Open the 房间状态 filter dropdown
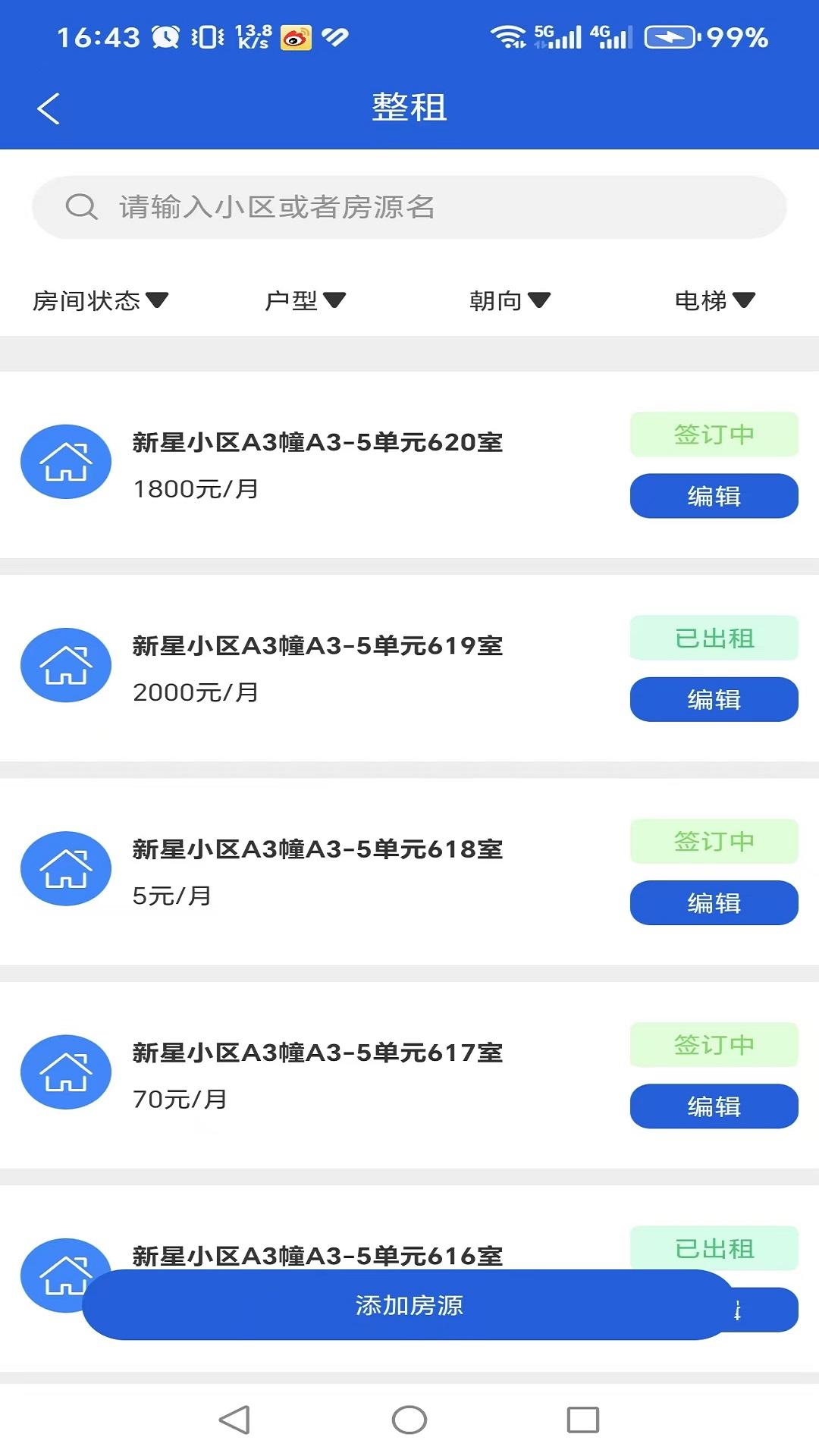The image size is (819, 1456). (102, 300)
